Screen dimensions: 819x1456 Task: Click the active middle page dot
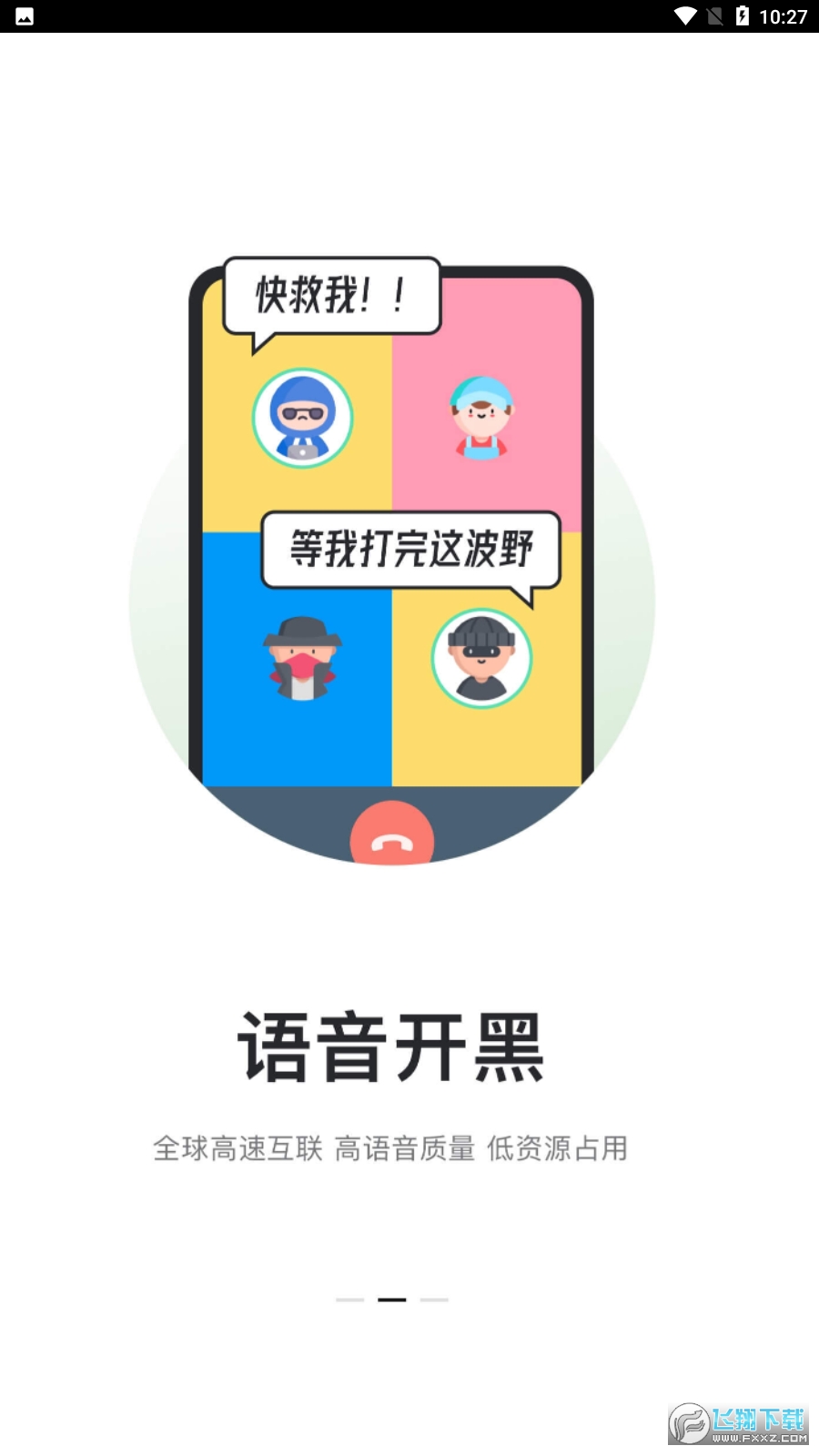(x=391, y=1299)
